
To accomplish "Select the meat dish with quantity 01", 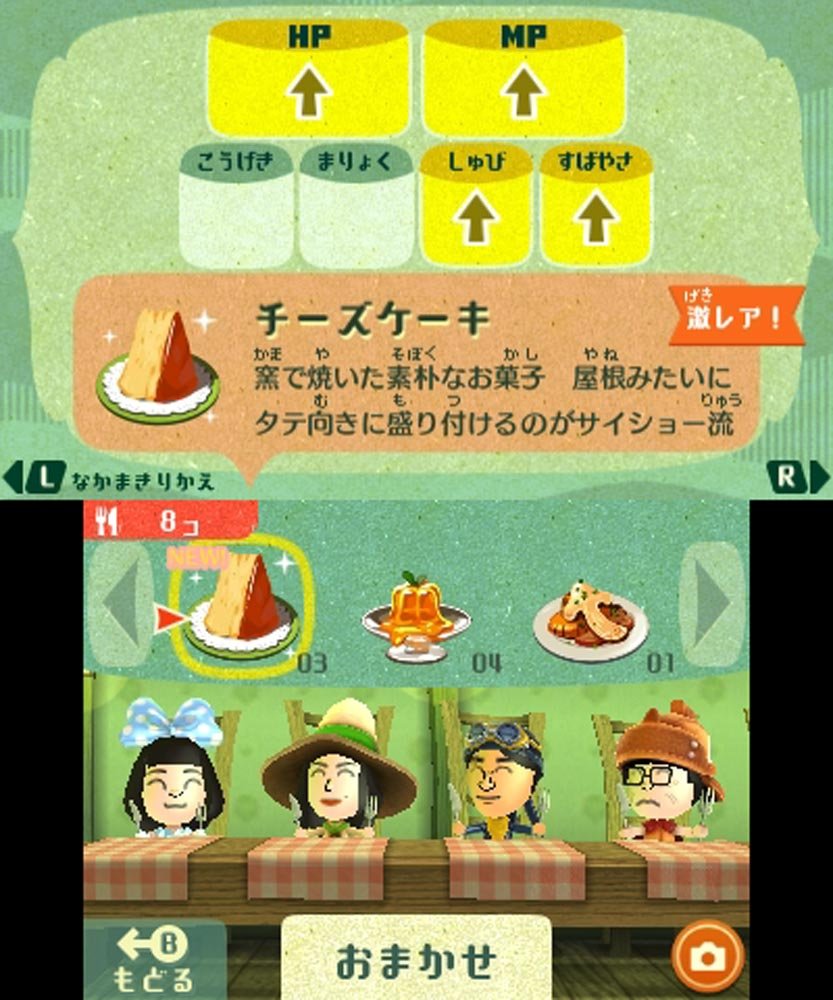I will point(590,618).
